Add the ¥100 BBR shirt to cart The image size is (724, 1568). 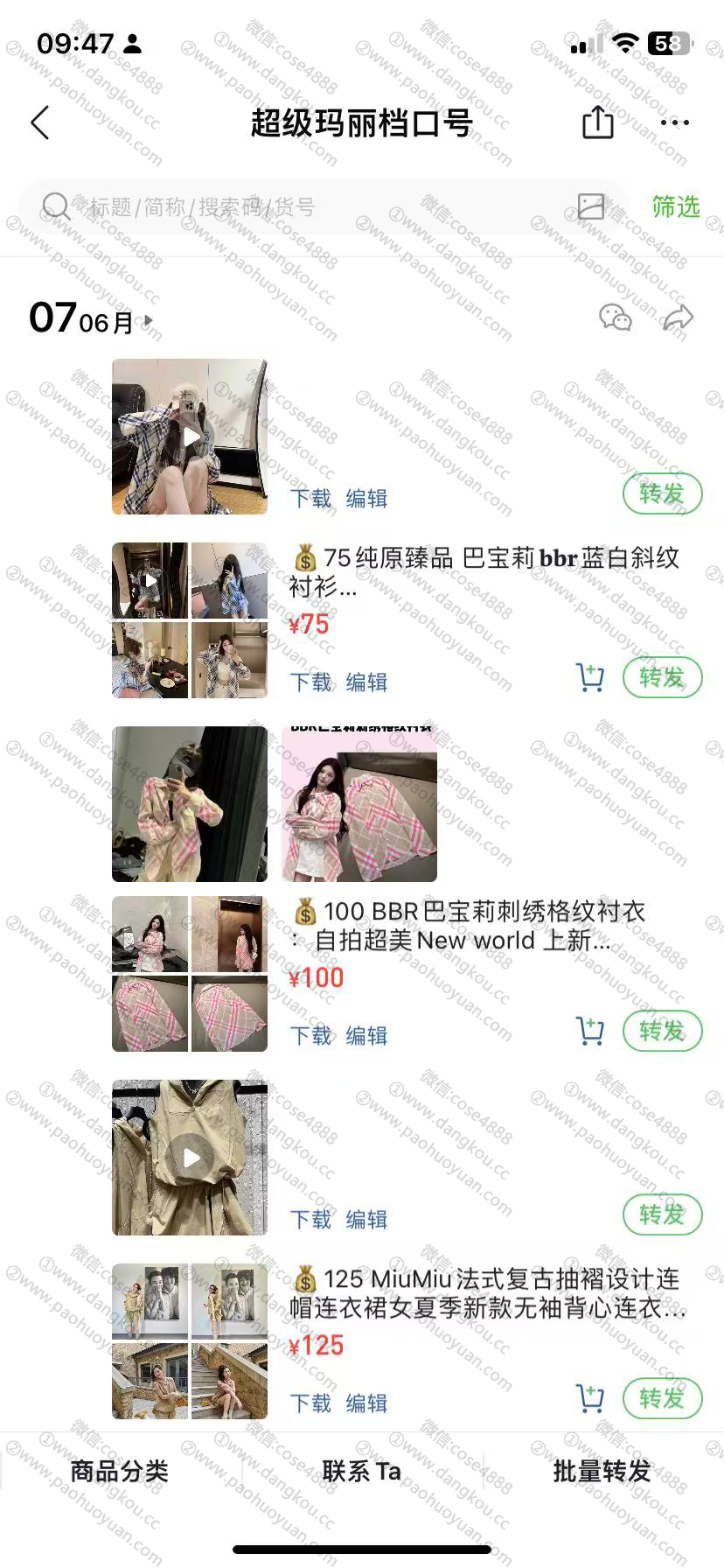(590, 1031)
